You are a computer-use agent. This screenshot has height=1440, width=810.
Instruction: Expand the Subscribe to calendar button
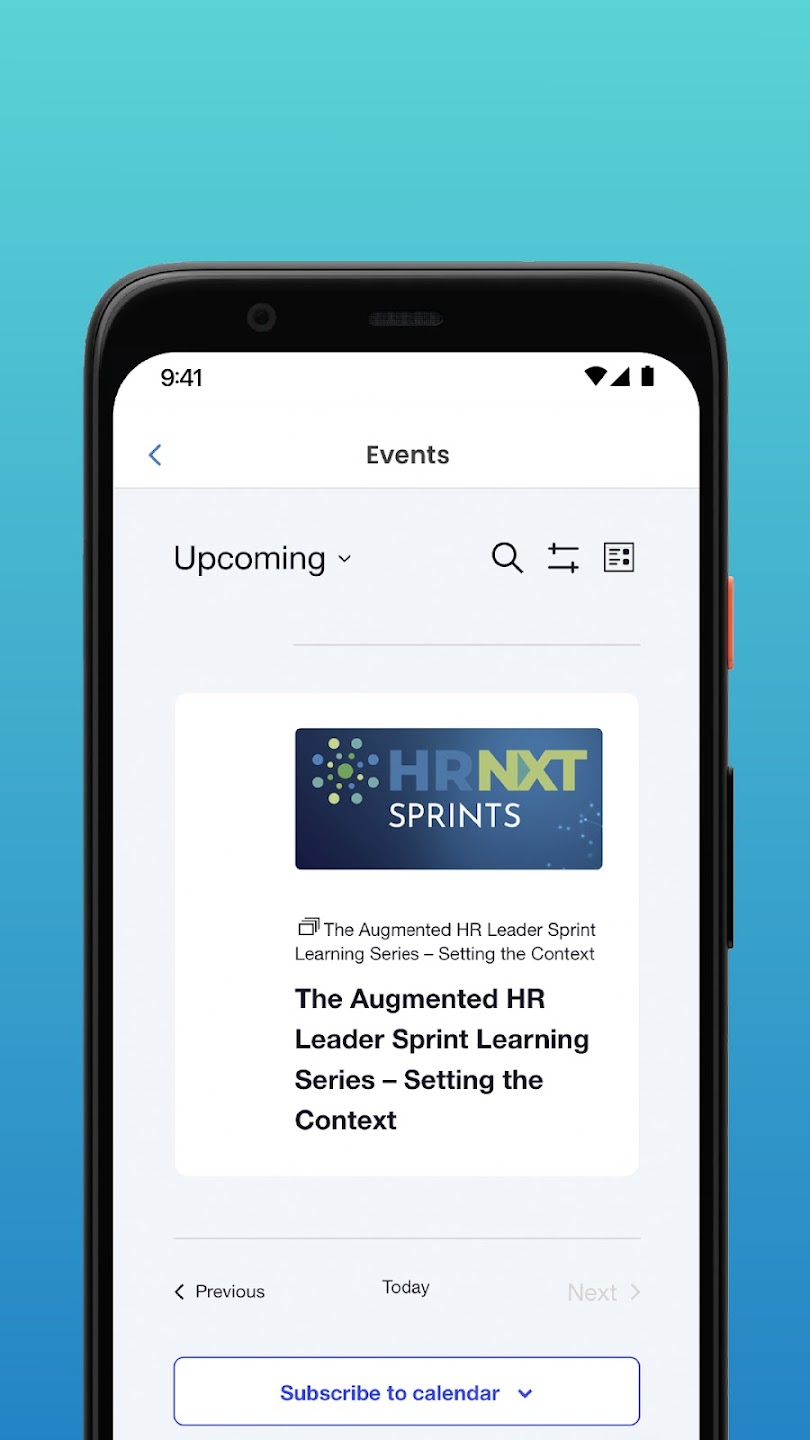click(406, 1392)
